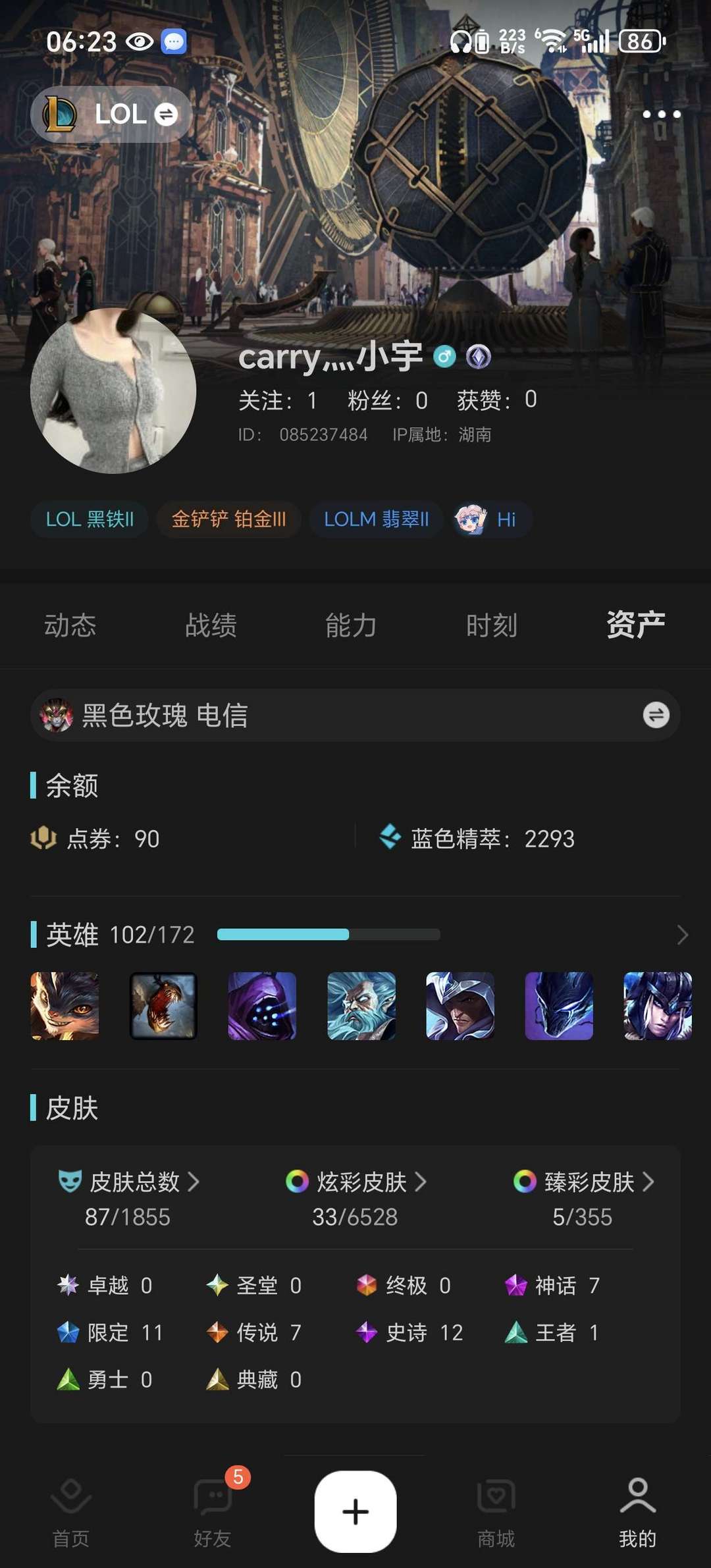Open the 炫彩皮肤 details via its arrow
The image size is (711, 1568).
(x=421, y=1182)
